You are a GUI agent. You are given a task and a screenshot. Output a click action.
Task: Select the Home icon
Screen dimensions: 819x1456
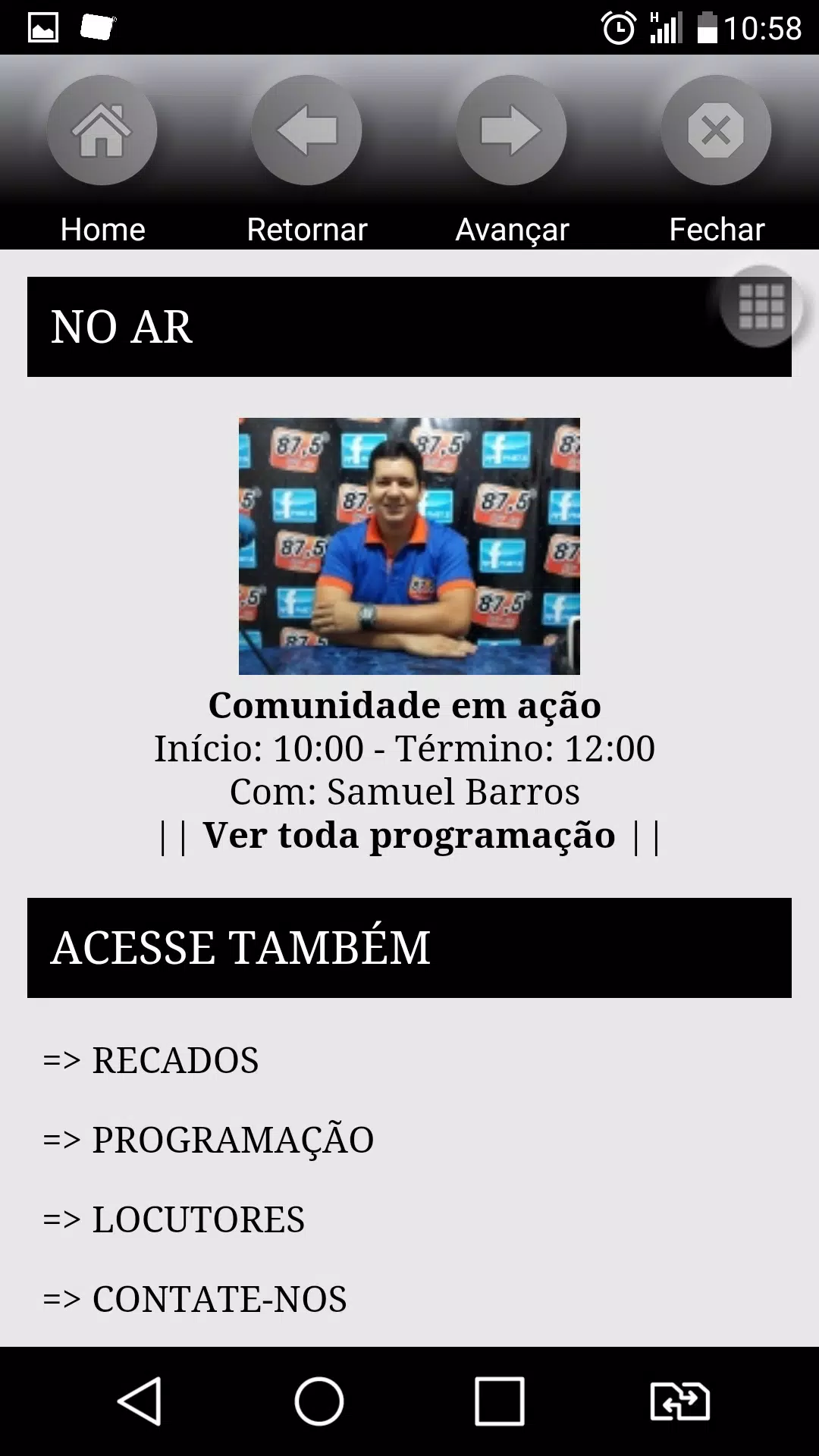(102, 130)
